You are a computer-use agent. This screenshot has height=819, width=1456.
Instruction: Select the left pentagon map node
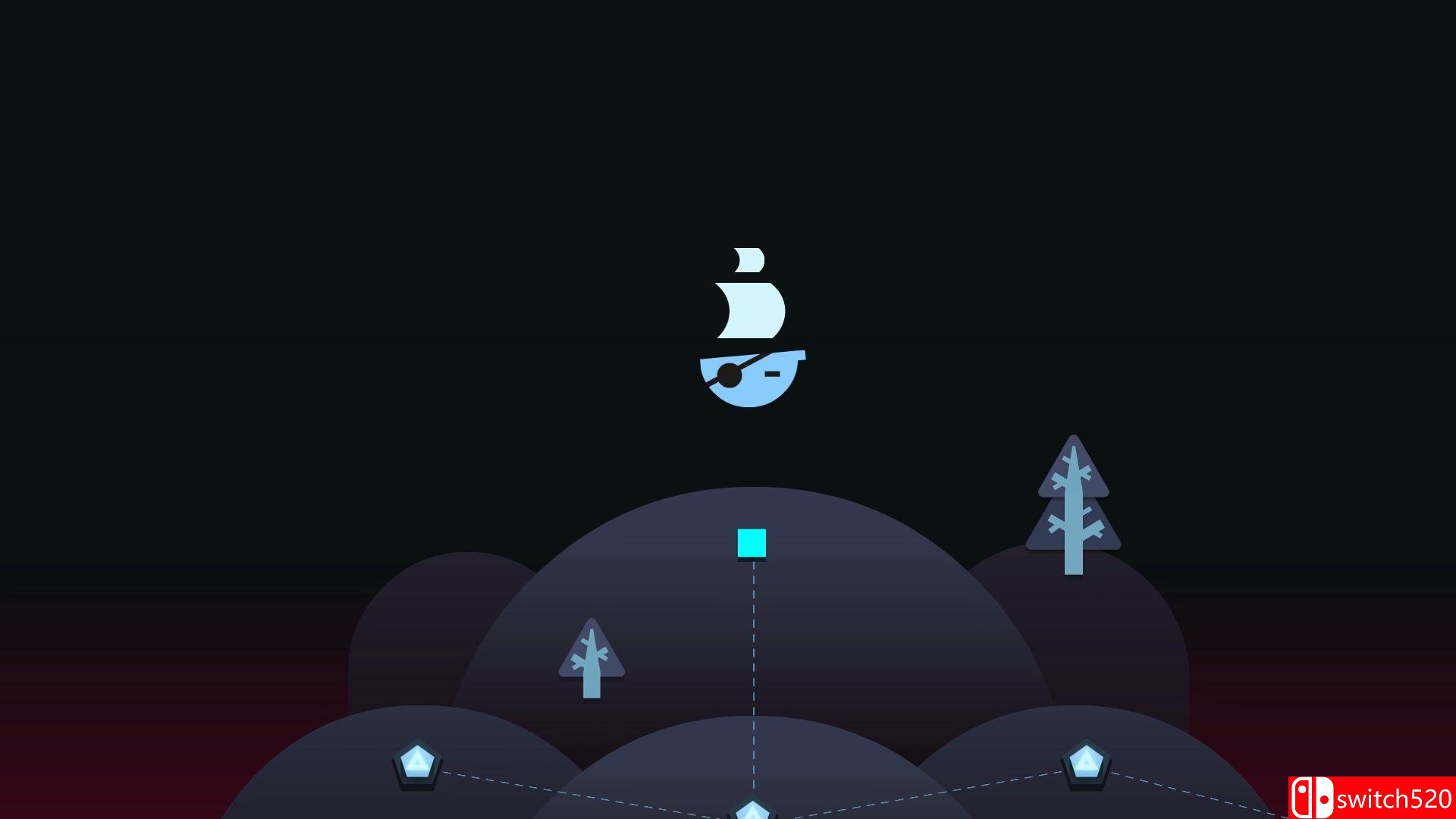point(416,762)
